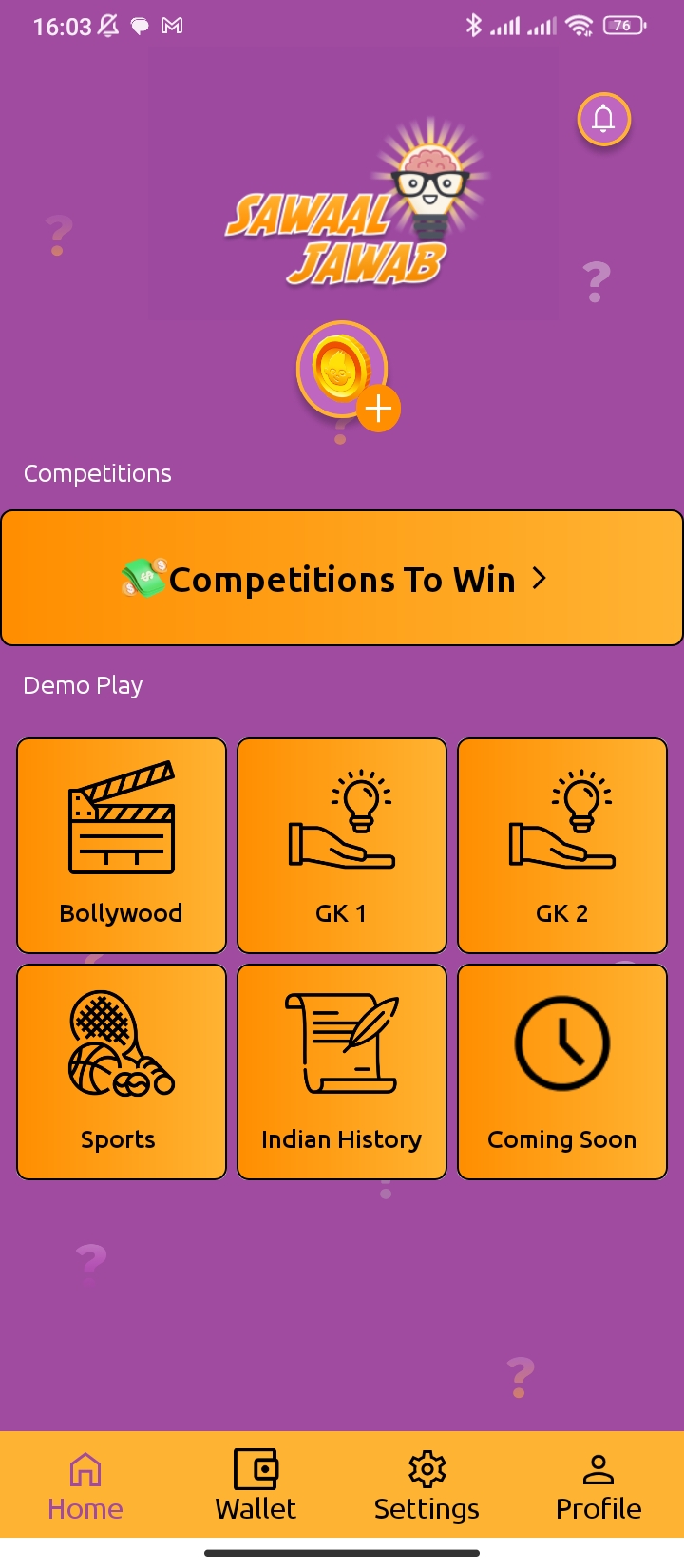The width and height of the screenshot is (684, 1568).
Task: Open the Settings tab
Action: 427,1486
